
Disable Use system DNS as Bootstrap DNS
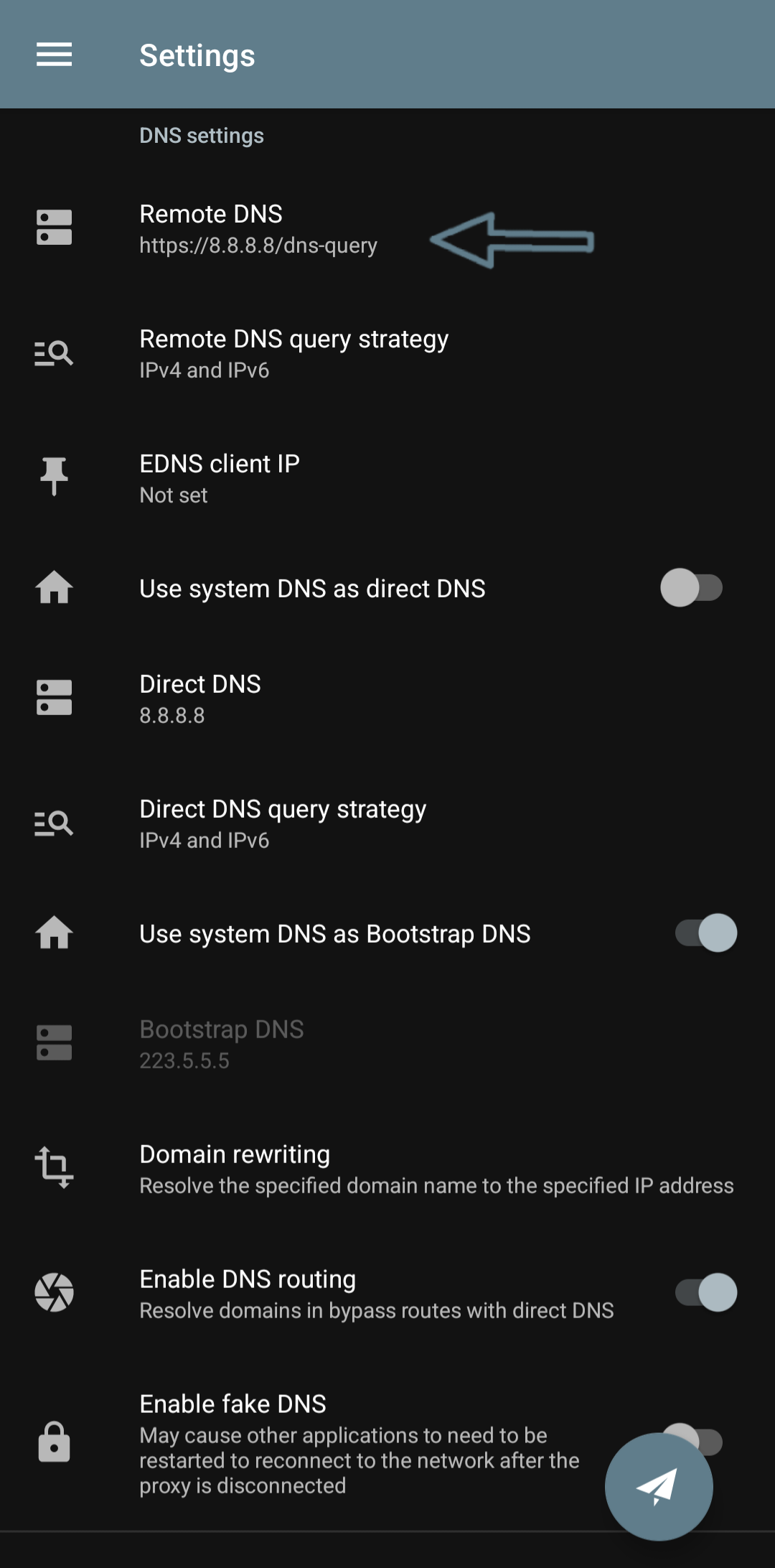[706, 933]
